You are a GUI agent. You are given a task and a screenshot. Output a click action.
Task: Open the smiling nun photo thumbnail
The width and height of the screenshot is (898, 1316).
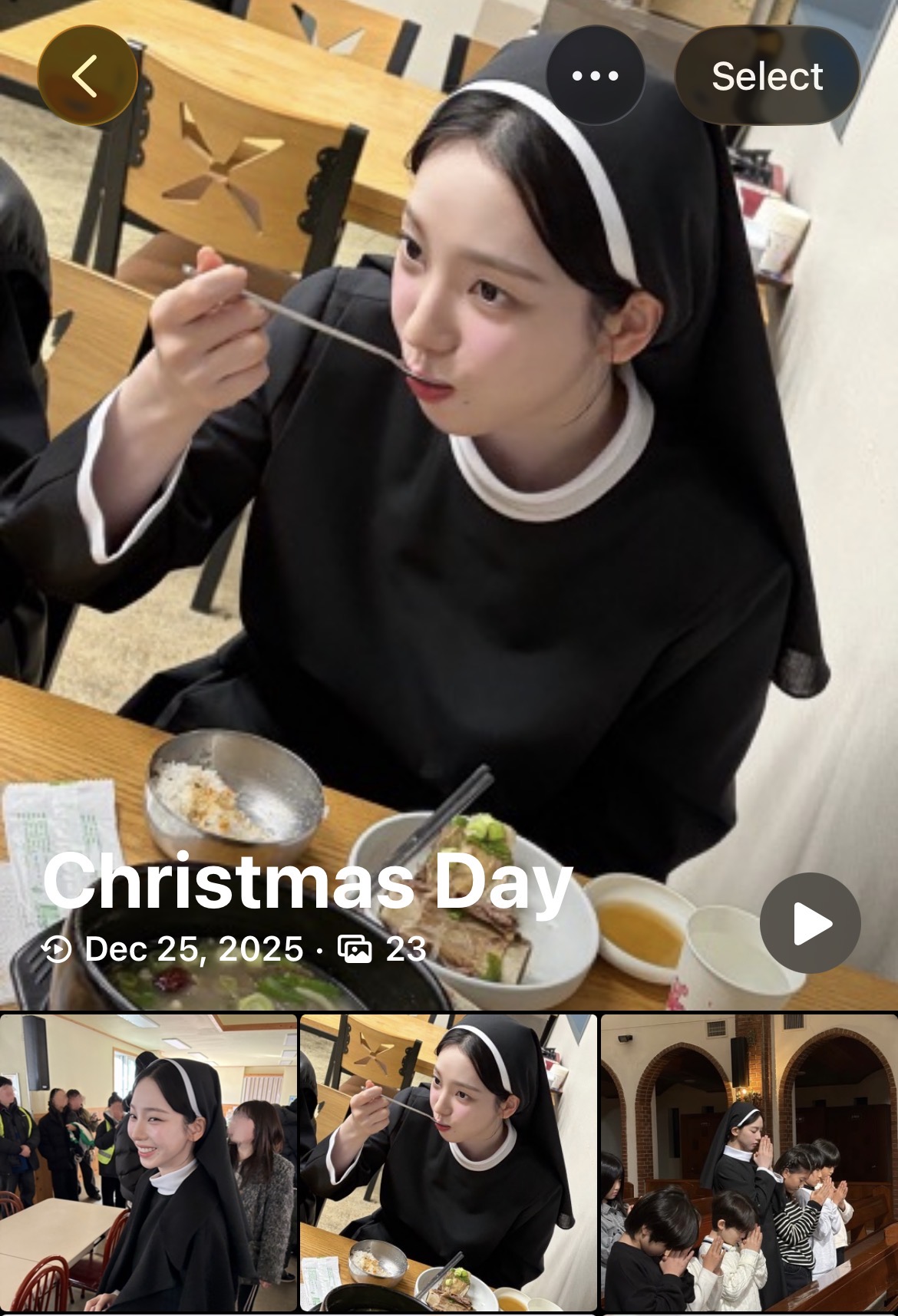tap(148, 1163)
